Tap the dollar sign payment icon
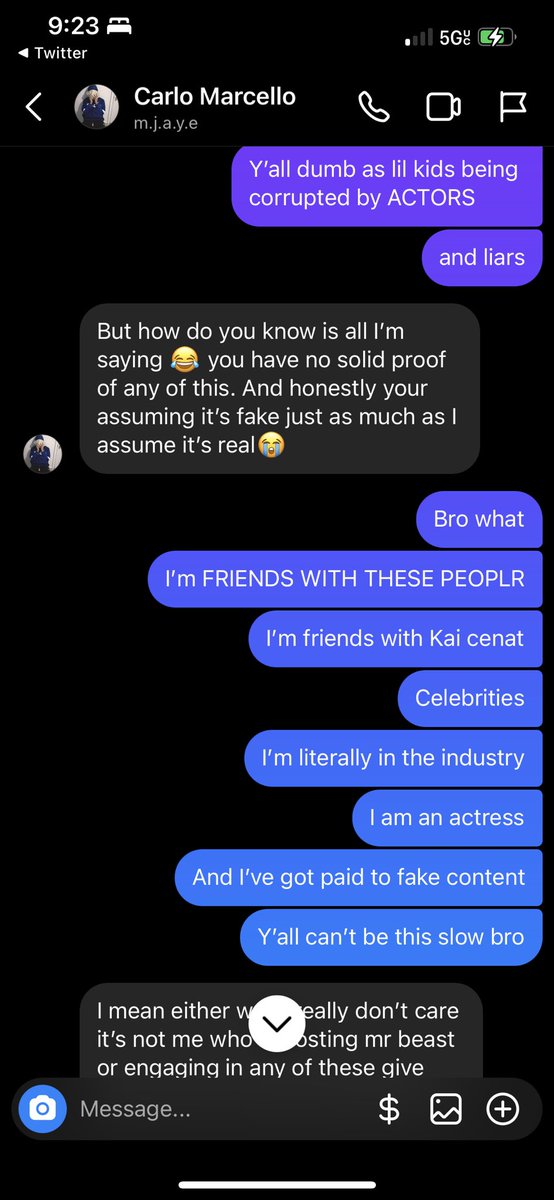554x1200 pixels. [x=389, y=1109]
